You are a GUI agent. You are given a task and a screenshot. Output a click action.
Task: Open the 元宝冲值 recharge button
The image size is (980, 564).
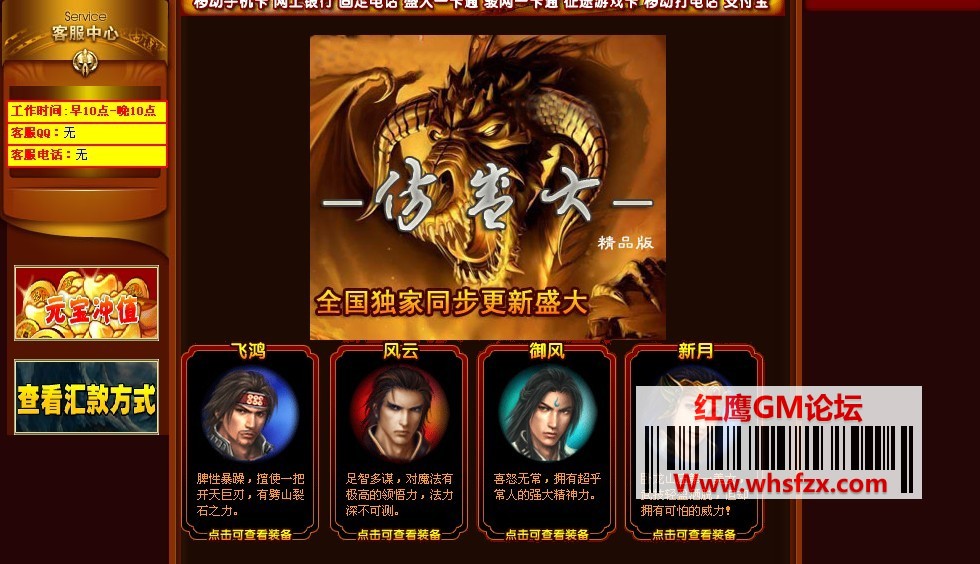click(86, 303)
